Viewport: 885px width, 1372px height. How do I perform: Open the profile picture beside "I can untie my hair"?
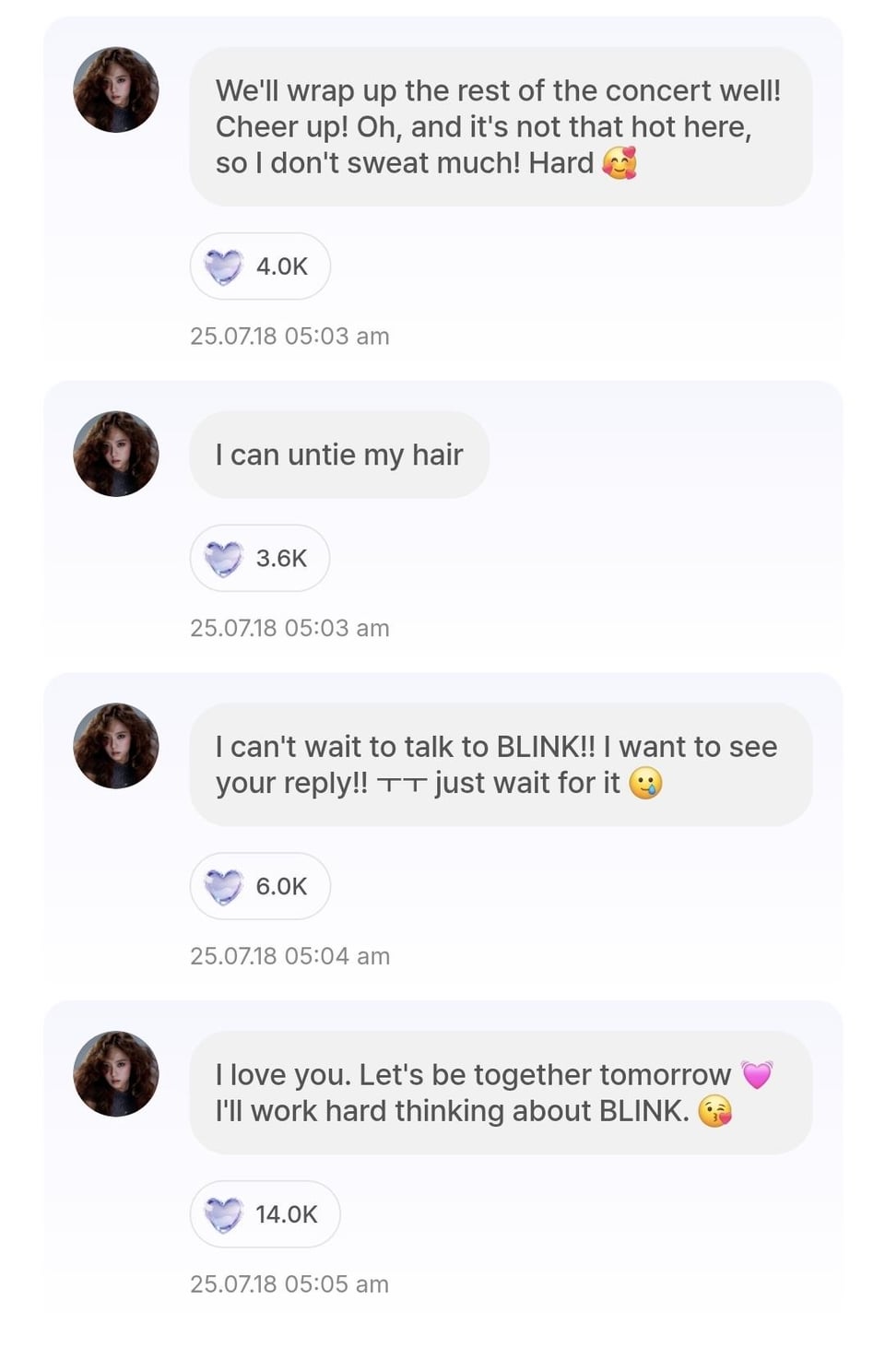pos(116,455)
